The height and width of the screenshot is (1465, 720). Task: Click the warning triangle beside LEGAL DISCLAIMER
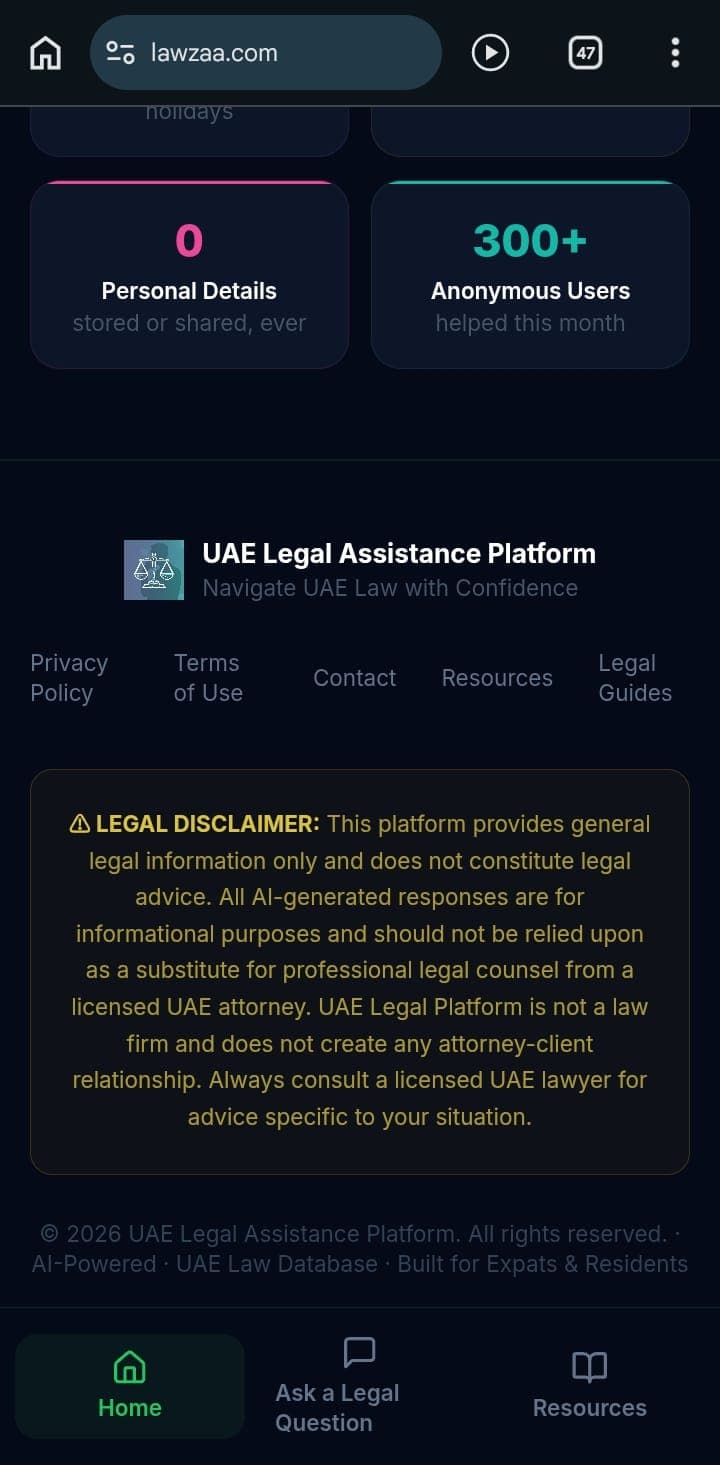pos(78,823)
